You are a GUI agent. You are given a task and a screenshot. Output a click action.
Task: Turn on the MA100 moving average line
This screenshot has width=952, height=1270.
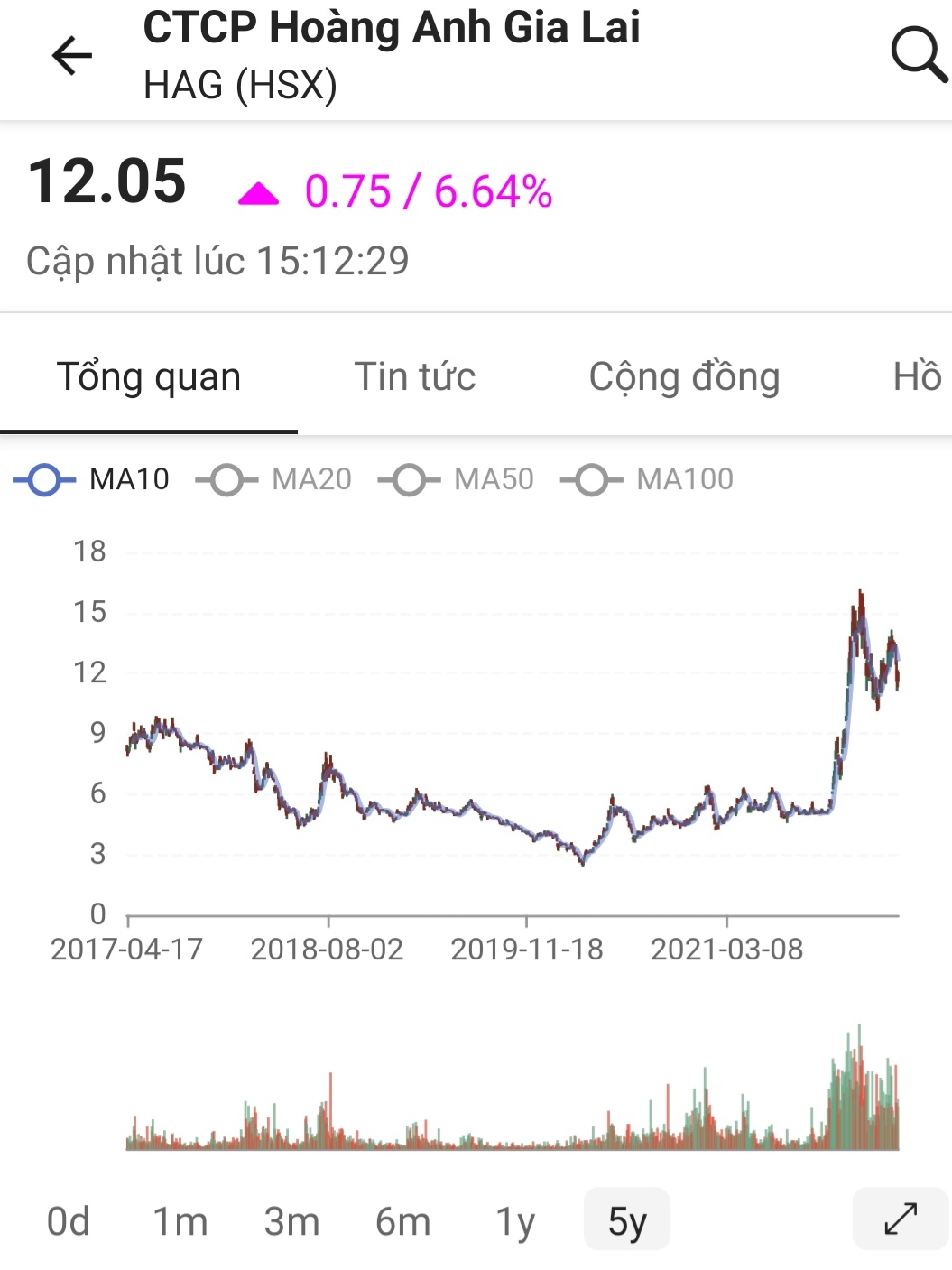point(647,479)
